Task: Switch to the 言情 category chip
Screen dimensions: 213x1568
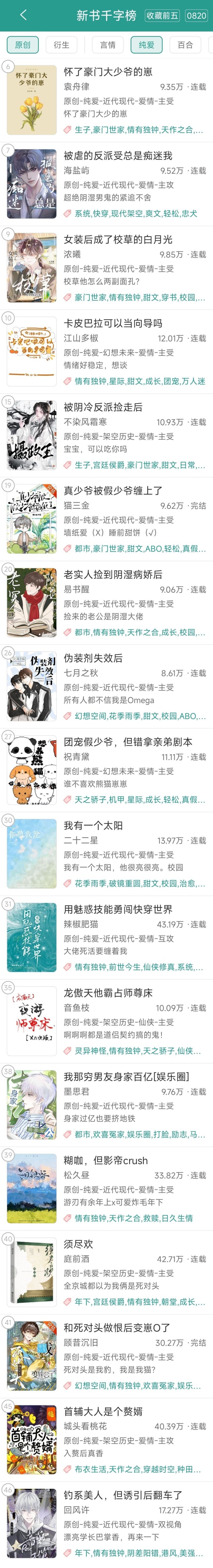Action: tap(108, 45)
